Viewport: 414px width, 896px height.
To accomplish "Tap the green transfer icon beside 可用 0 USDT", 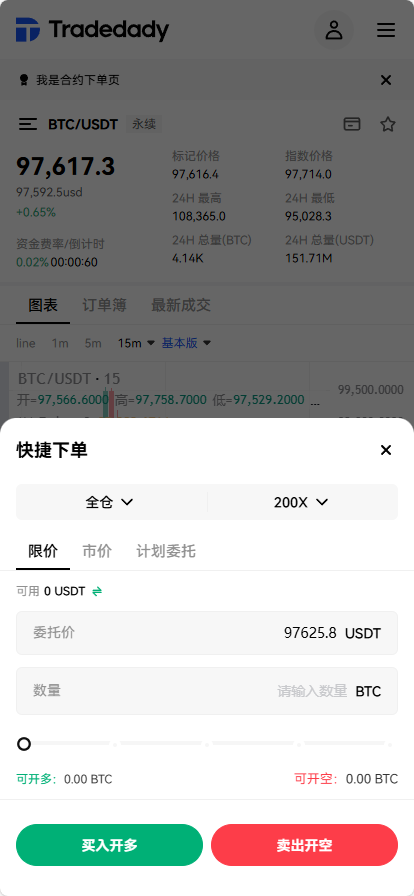I will click(x=97, y=591).
